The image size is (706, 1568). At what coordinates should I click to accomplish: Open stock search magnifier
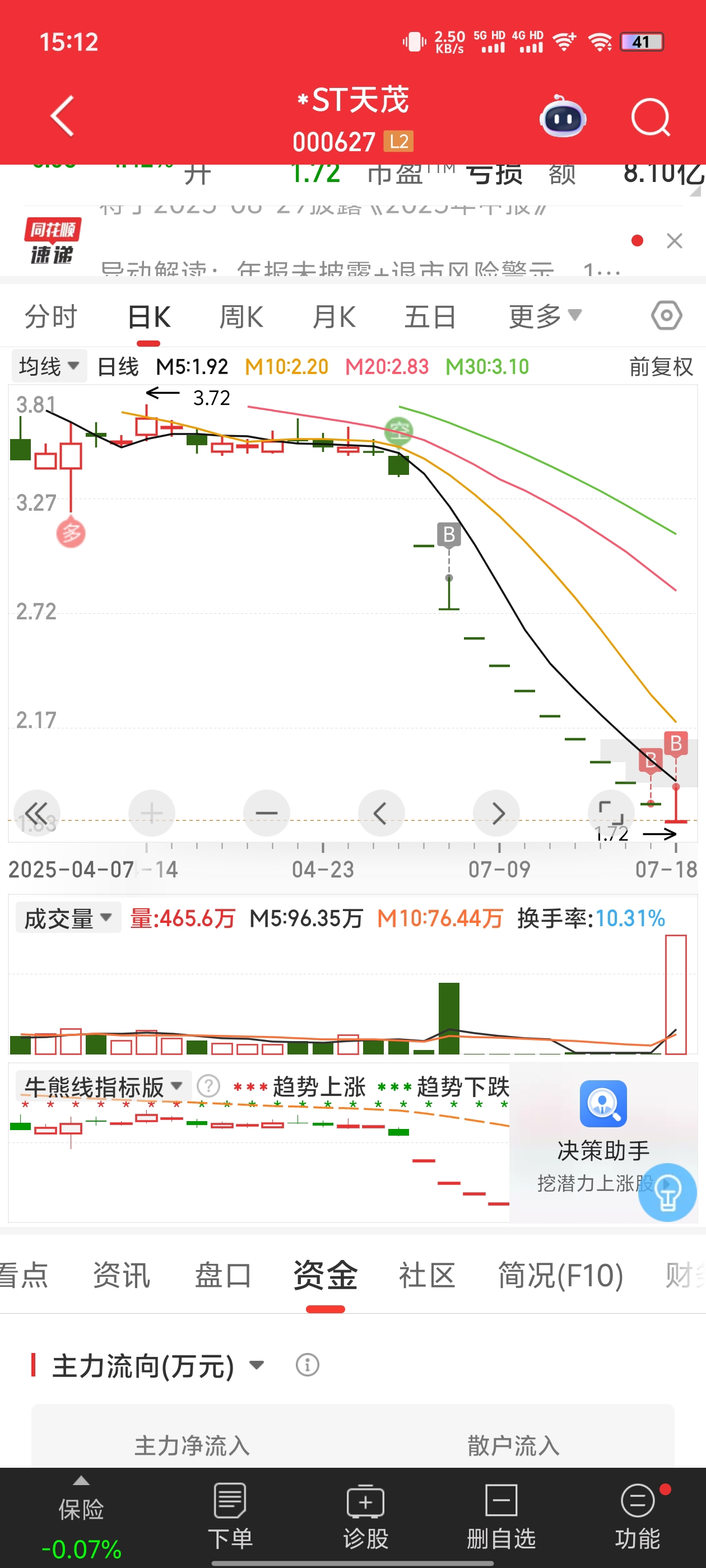coord(650,117)
